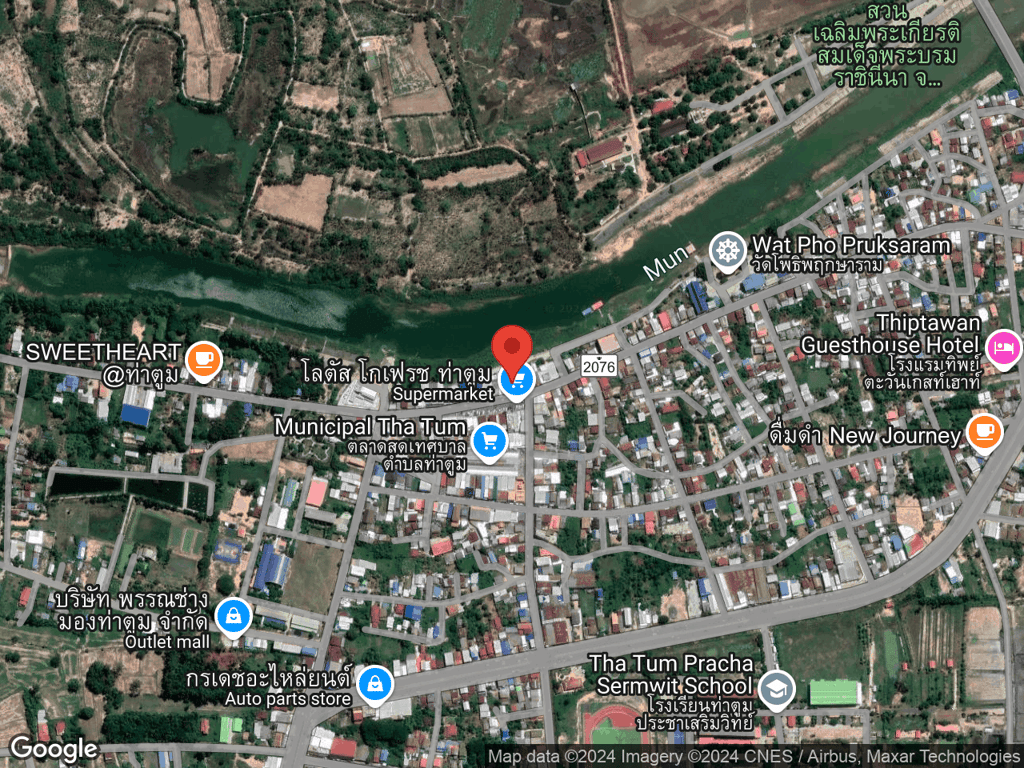Select the Municipal Tha Tum market marker
The image size is (1024, 768).
coord(488,440)
